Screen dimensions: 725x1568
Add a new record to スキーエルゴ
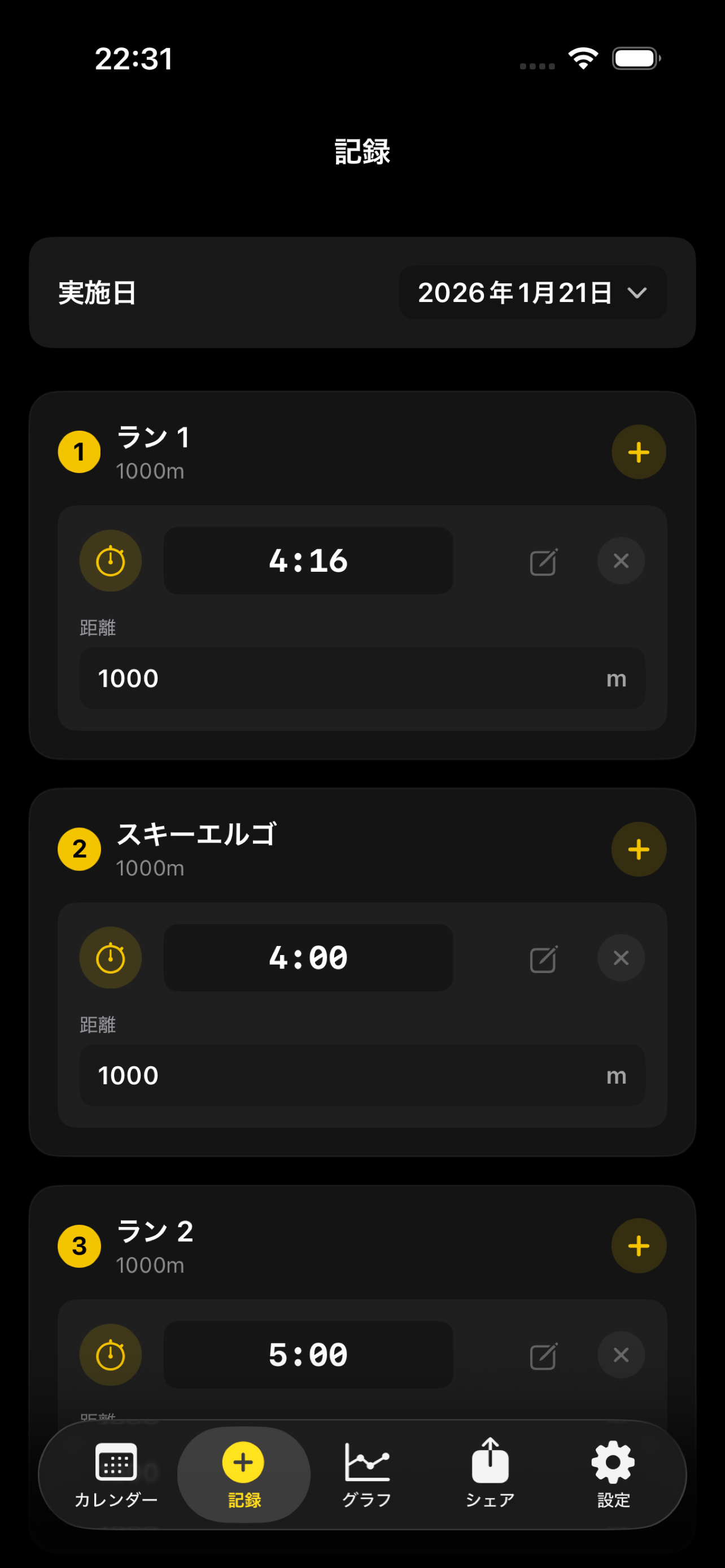(x=639, y=848)
